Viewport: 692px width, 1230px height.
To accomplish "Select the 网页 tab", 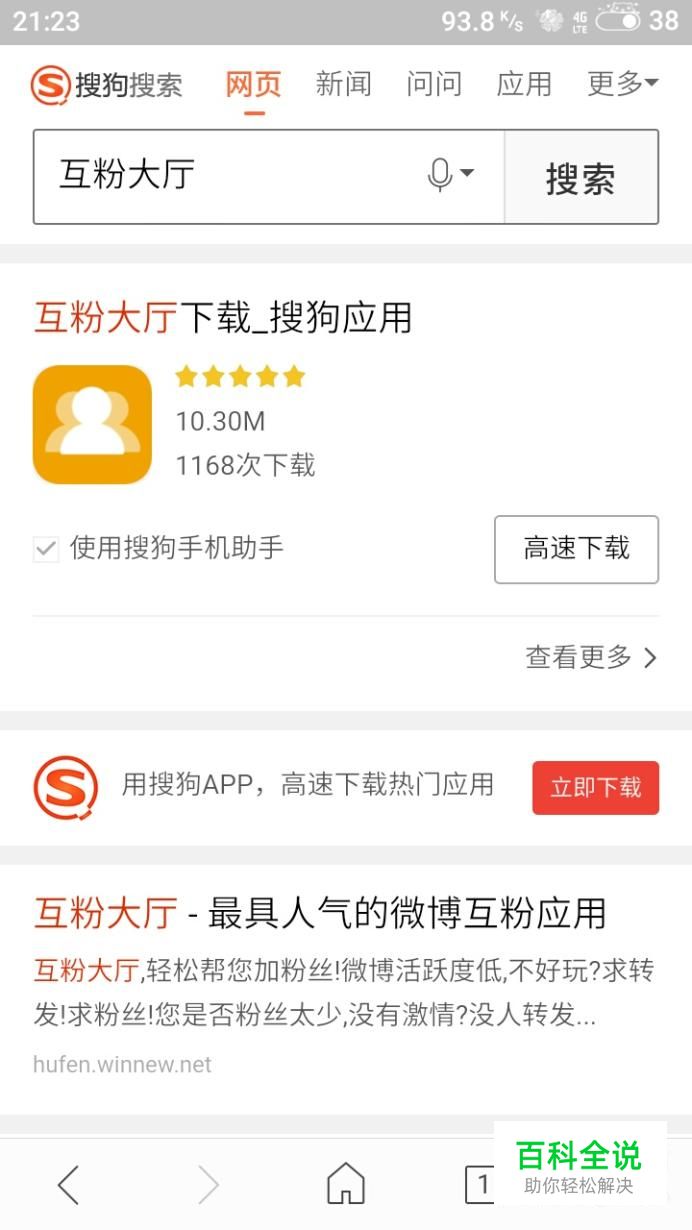I will 253,84.
